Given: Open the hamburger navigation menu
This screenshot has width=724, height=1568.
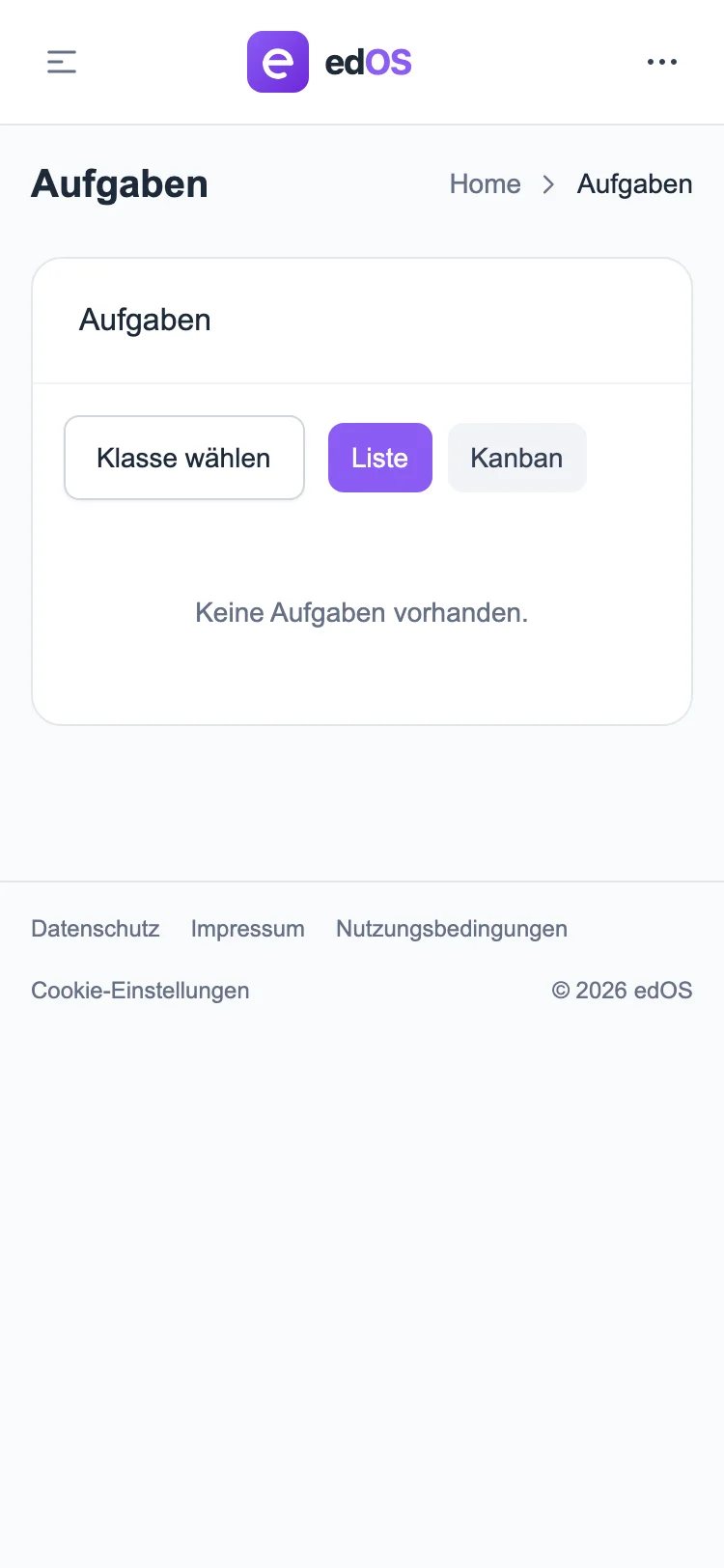Looking at the screenshot, I should tap(61, 62).
